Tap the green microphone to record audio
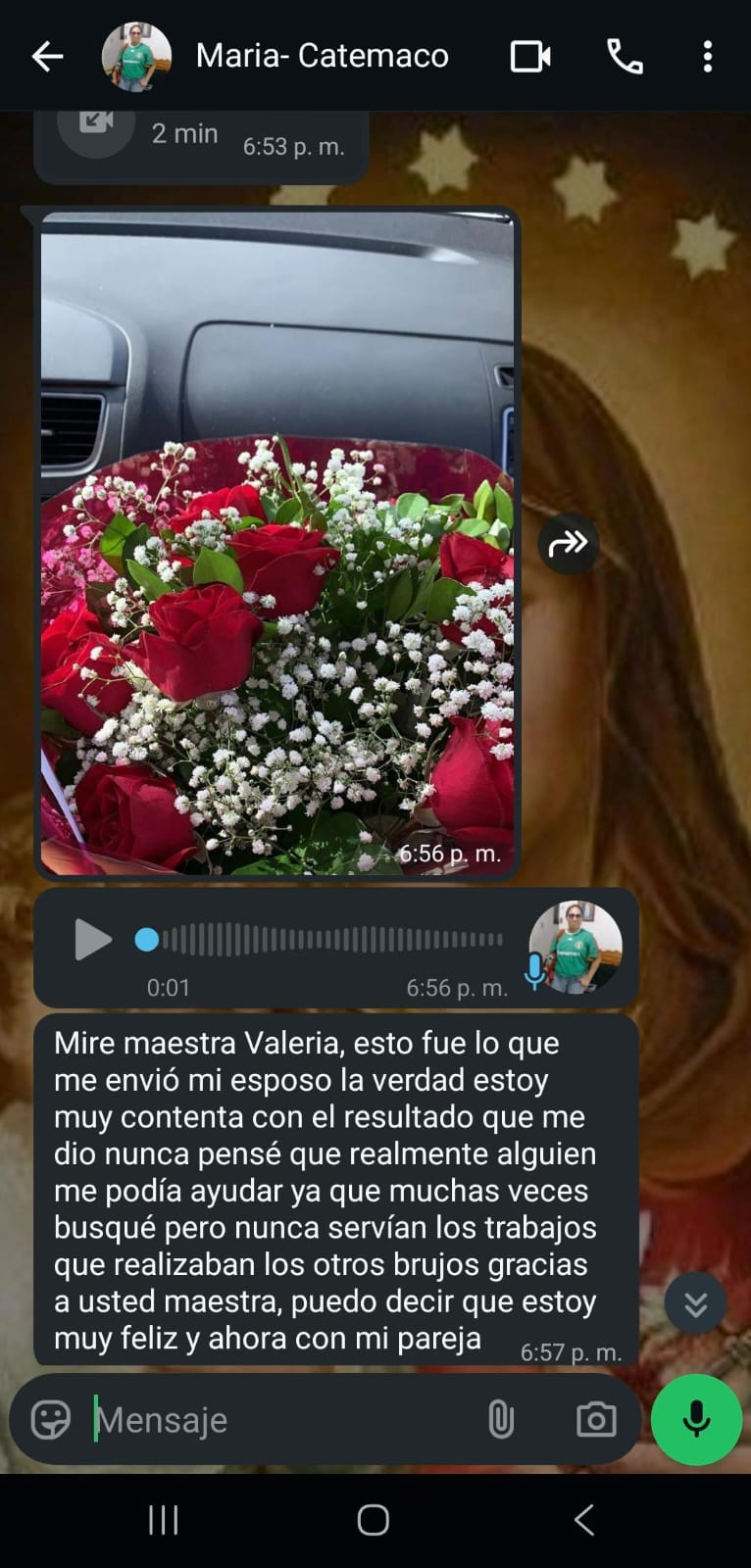The image size is (751, 1568). point(696,1418)
